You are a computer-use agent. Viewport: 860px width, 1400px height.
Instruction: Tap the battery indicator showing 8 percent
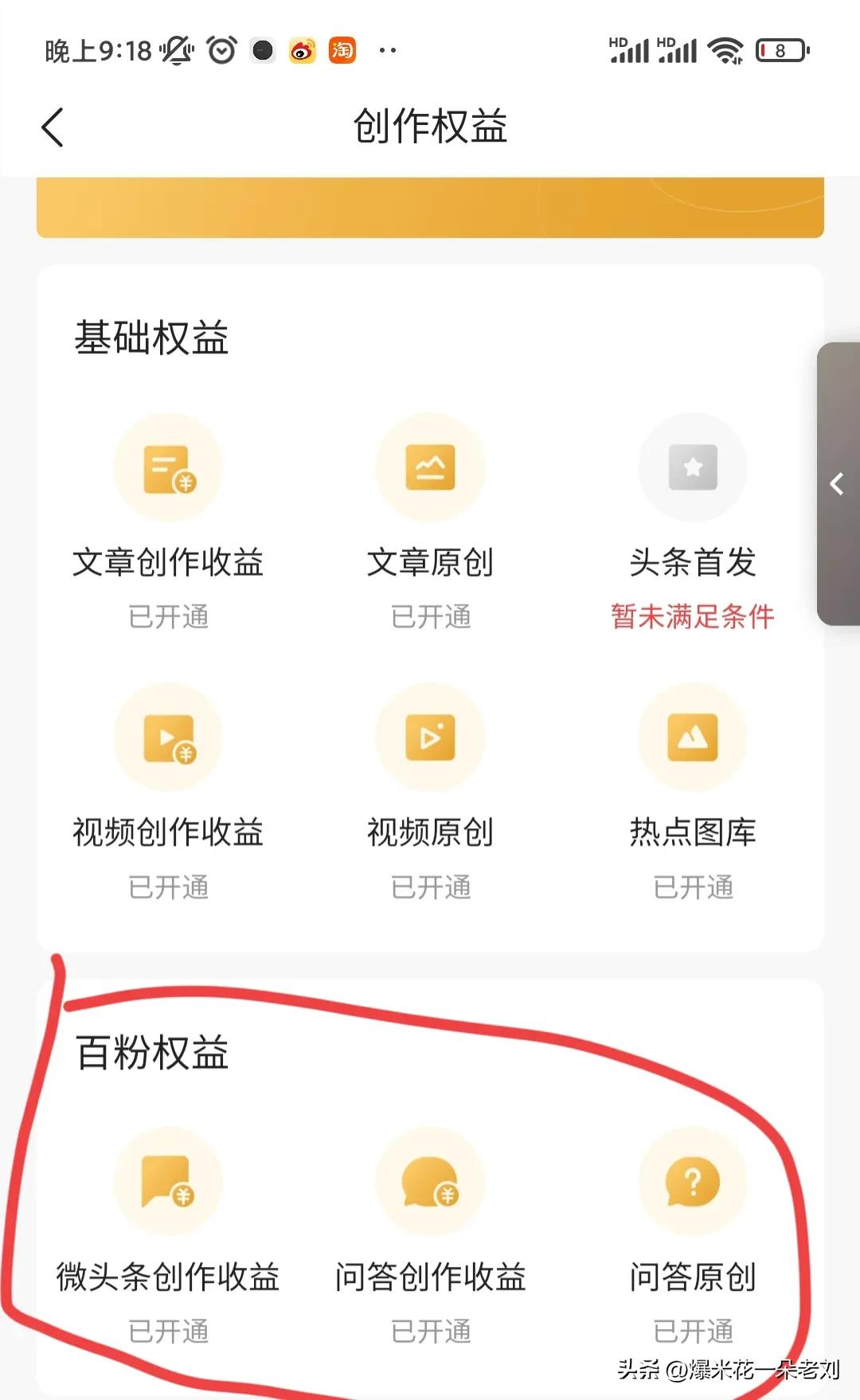(x=782, y=49)
